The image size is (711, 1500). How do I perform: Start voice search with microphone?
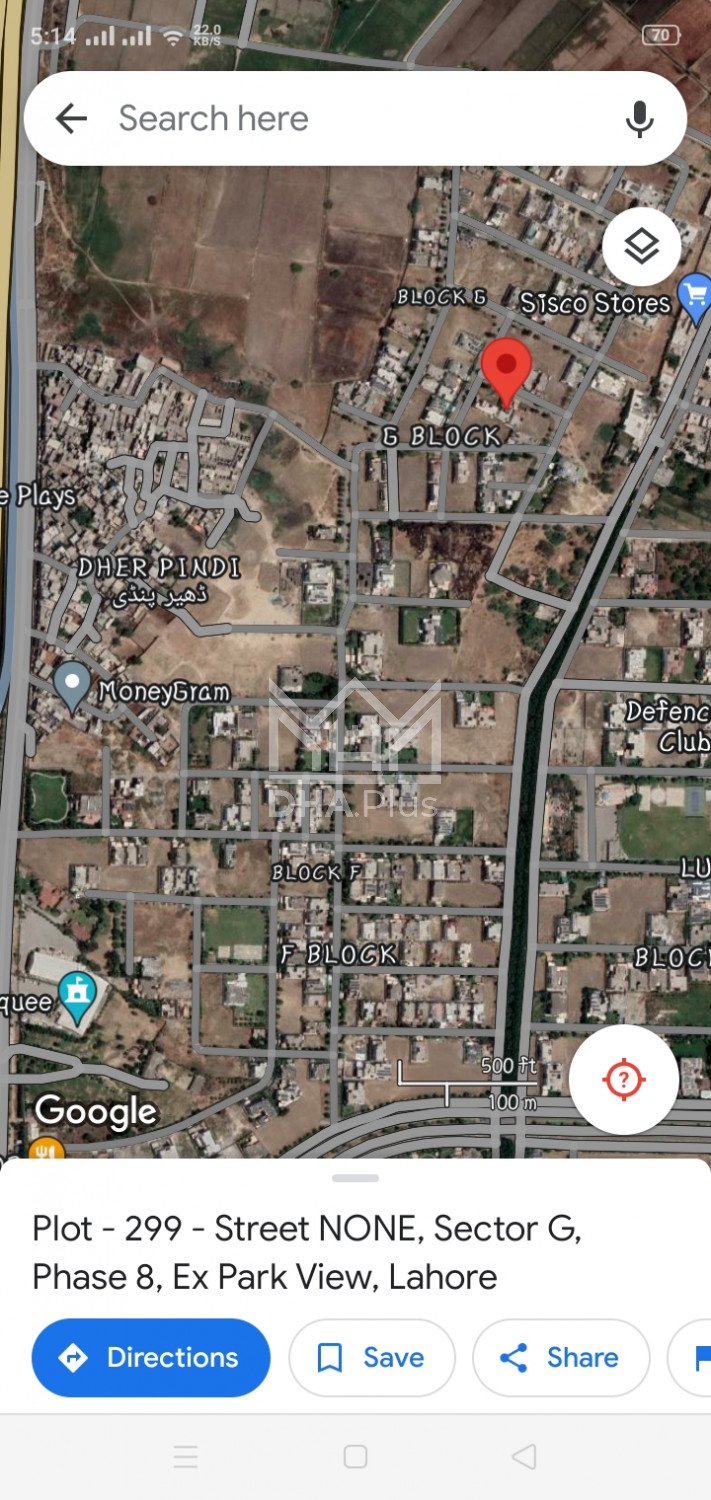click(640, 119)
